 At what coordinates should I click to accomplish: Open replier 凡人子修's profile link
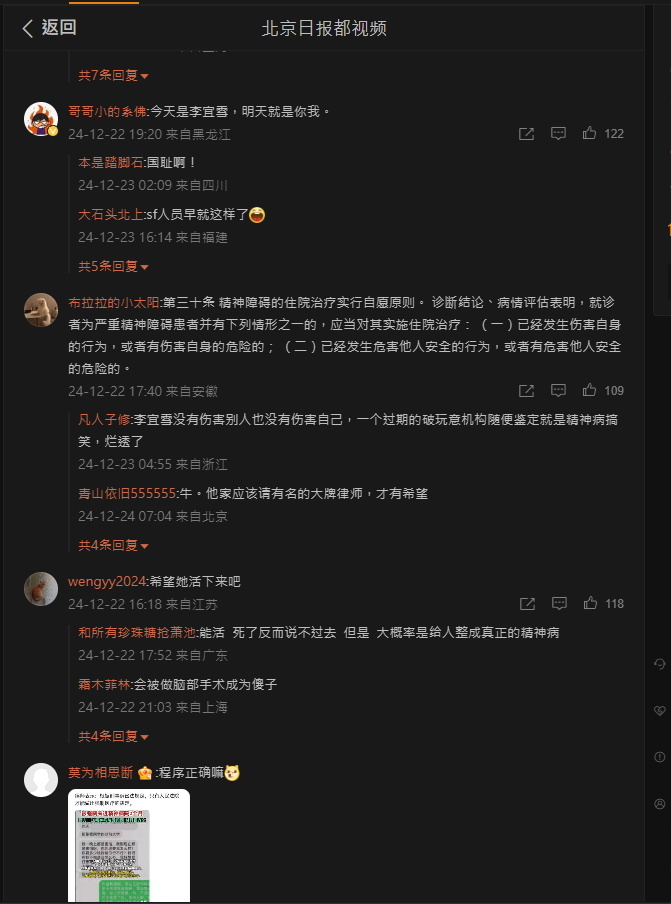click(x=104, y=421)
